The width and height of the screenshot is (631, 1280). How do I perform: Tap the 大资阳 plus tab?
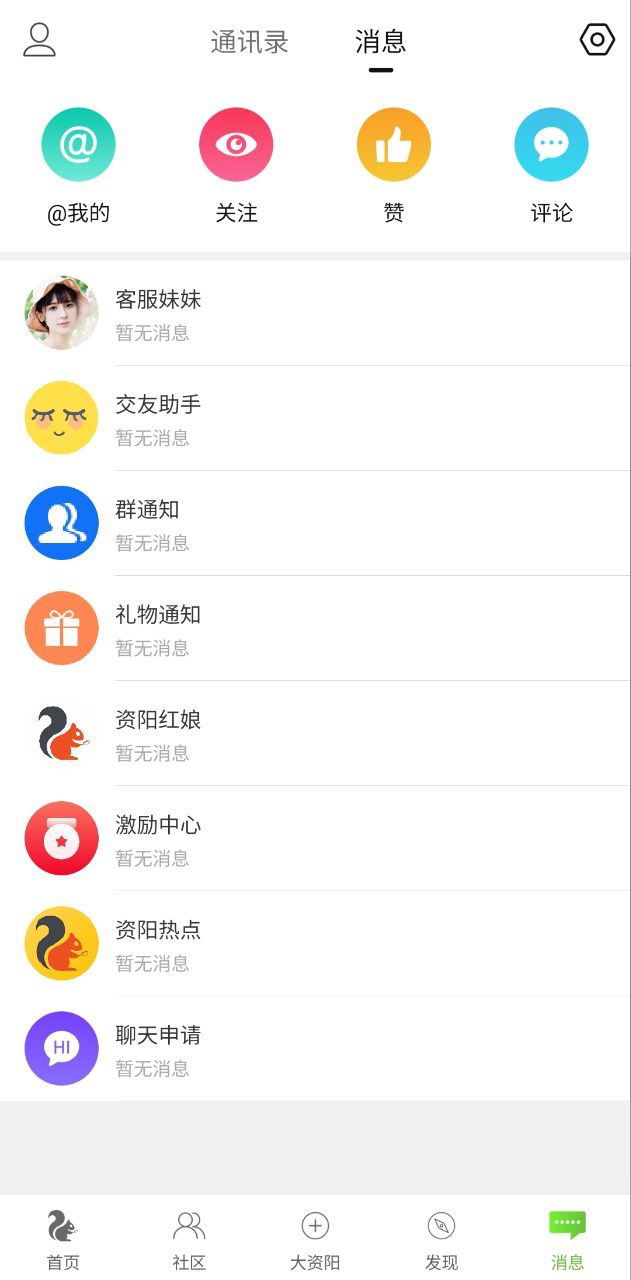point(315,1239)
